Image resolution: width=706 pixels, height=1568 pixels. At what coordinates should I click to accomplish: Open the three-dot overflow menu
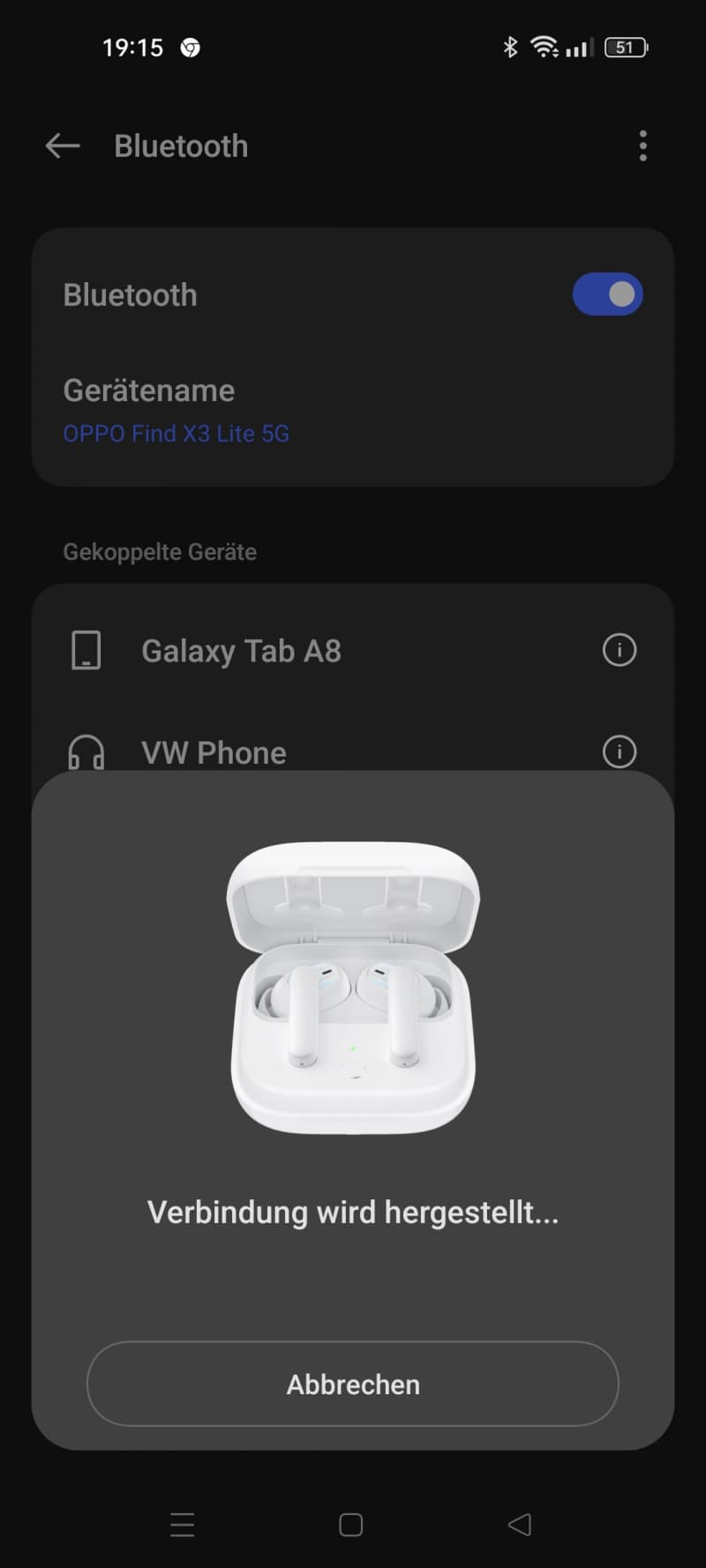[642, 146]
